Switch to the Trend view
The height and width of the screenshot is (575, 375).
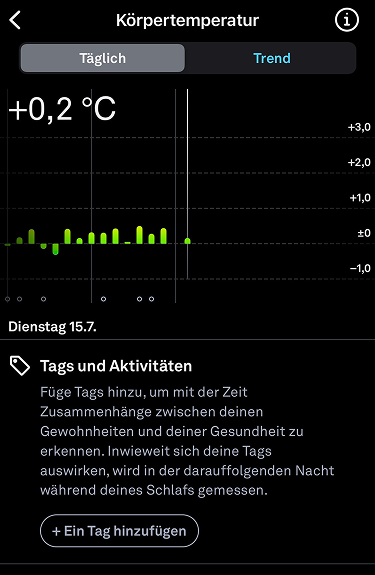click(x=272, y=58)
